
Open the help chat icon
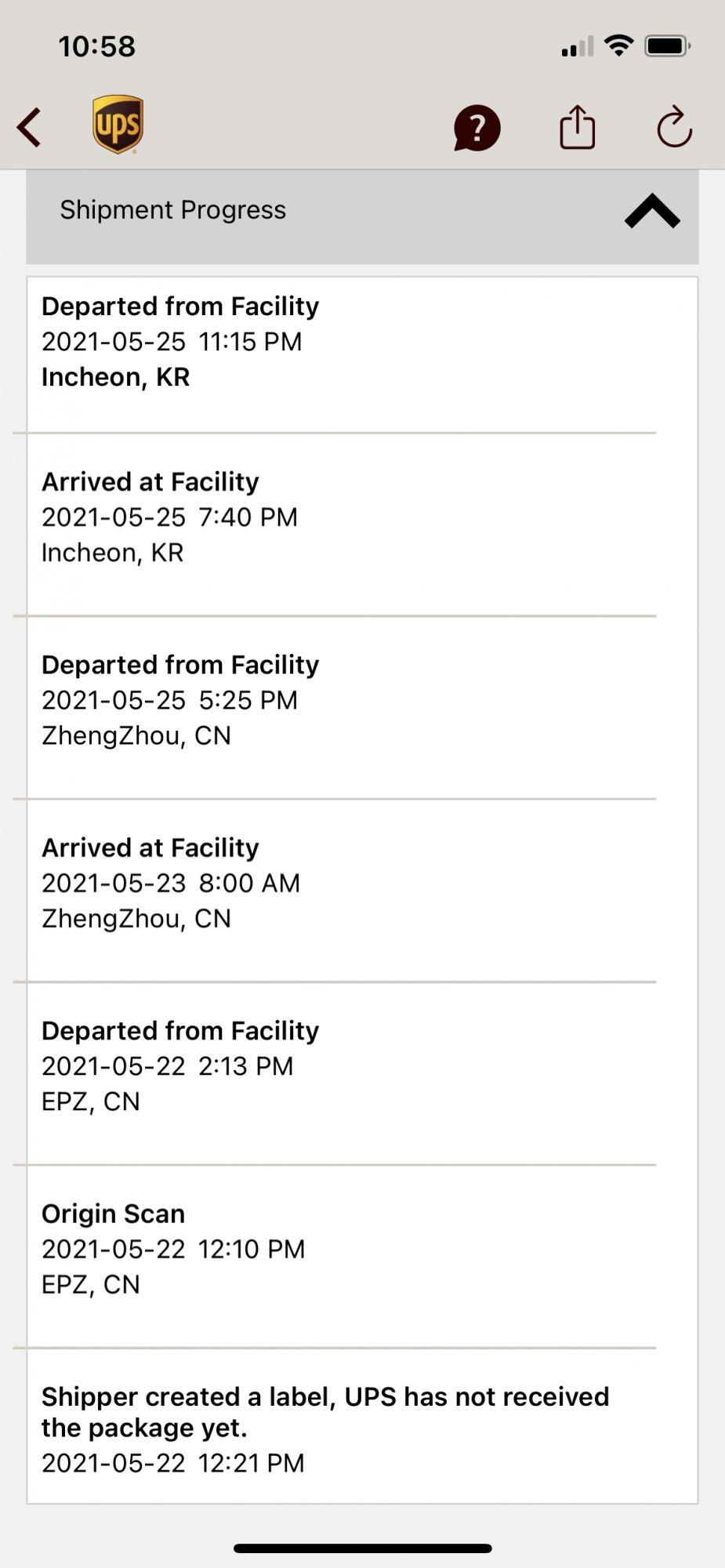pos(477,128)
